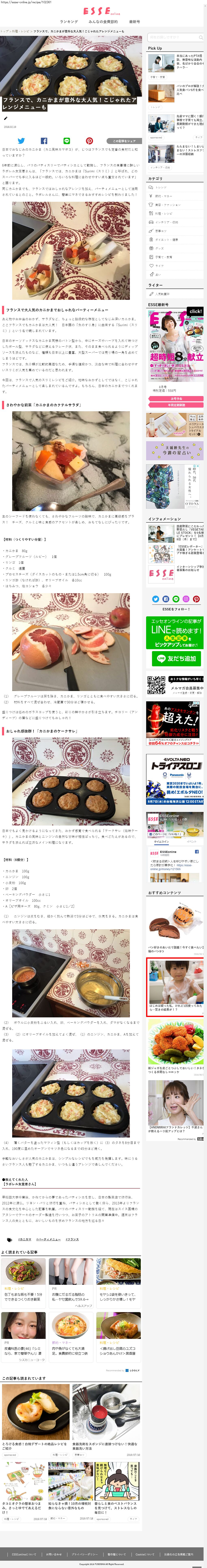Follow ESSE on Instagram

[x=186, y=599]
